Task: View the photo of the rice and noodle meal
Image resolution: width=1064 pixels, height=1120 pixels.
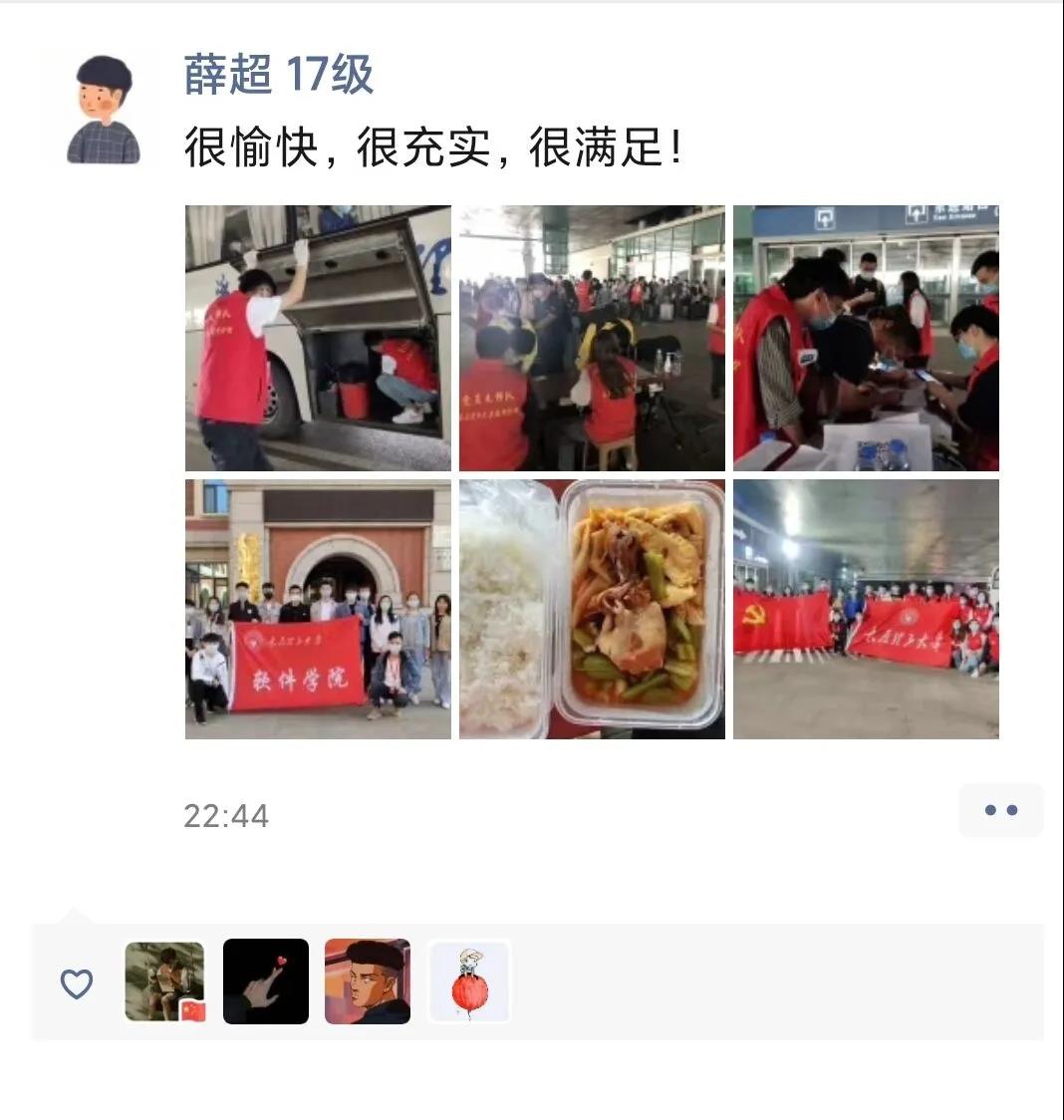Action: (x=592, y=609)
